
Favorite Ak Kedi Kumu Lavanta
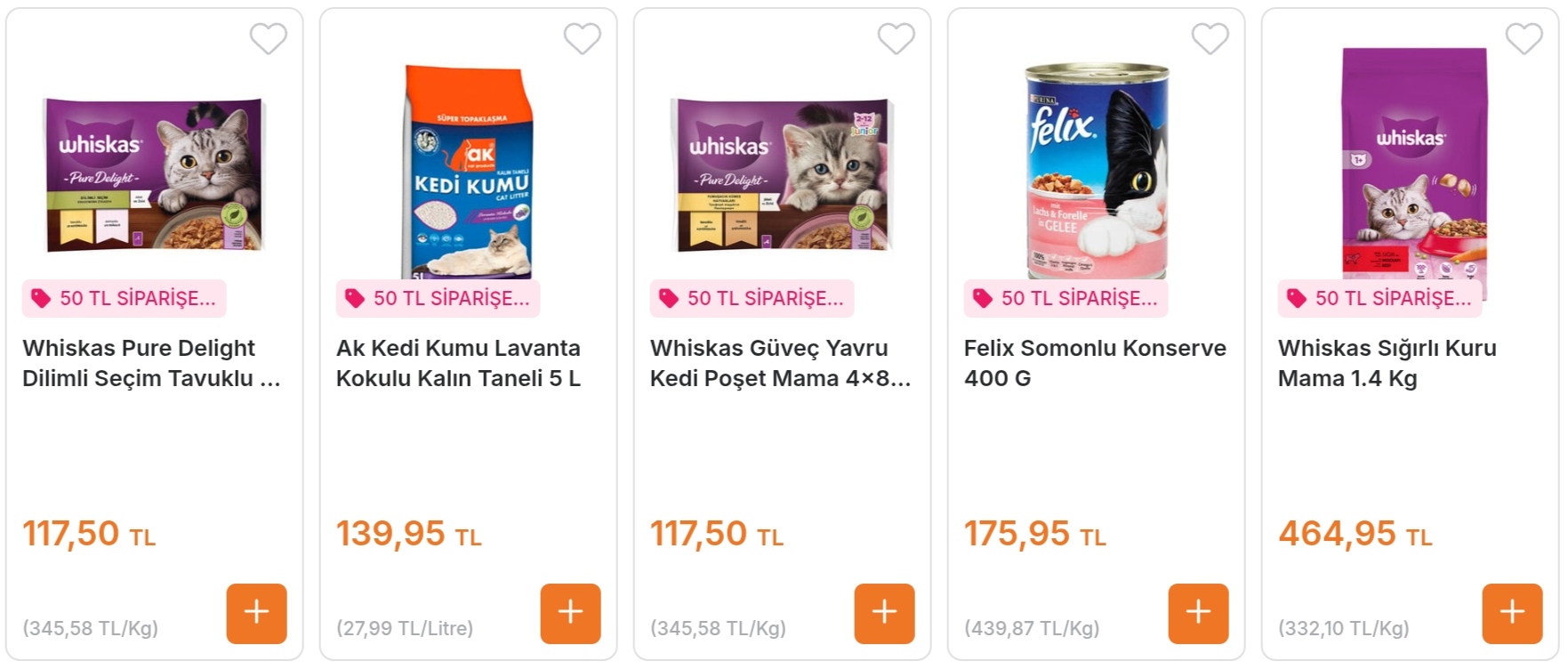pyautogui.click(x=582, y=38)
